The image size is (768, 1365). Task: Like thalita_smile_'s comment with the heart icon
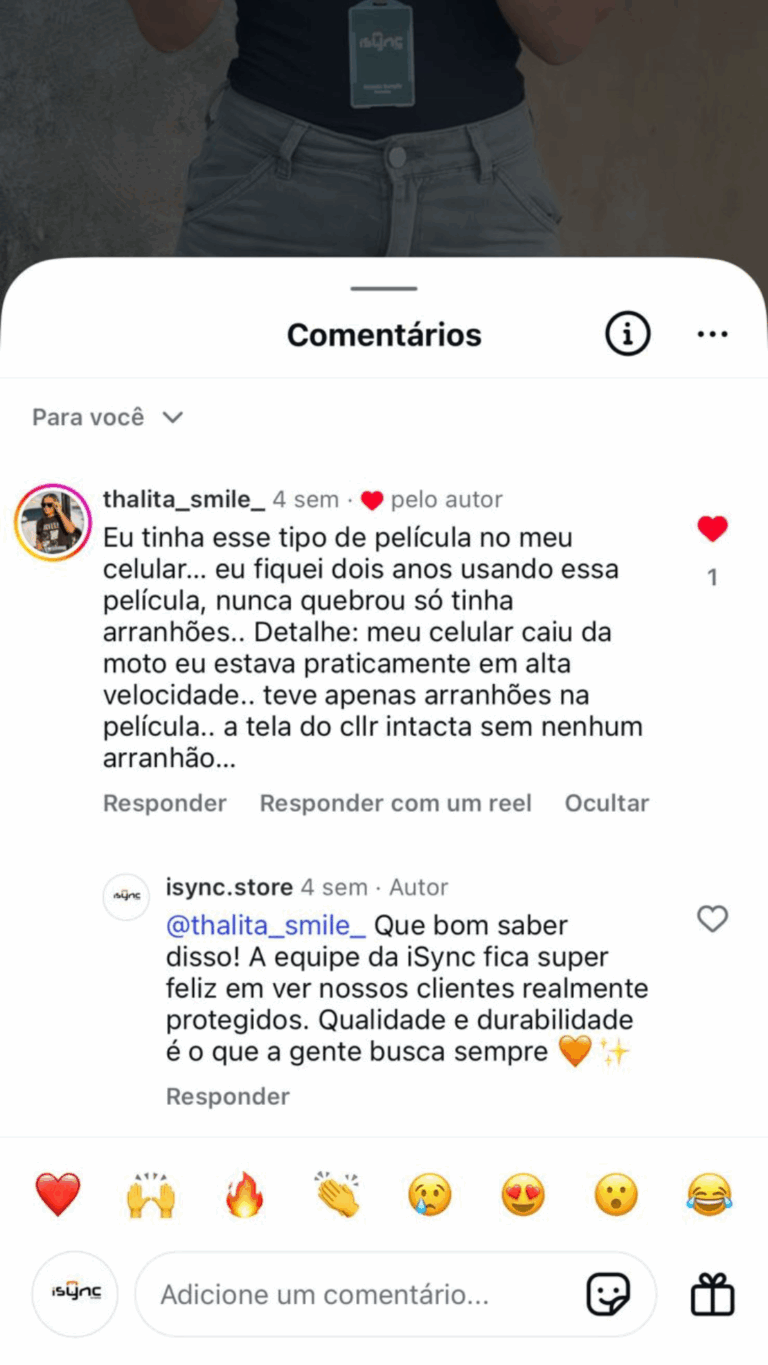pyautogui.click(x=712, y=528)
